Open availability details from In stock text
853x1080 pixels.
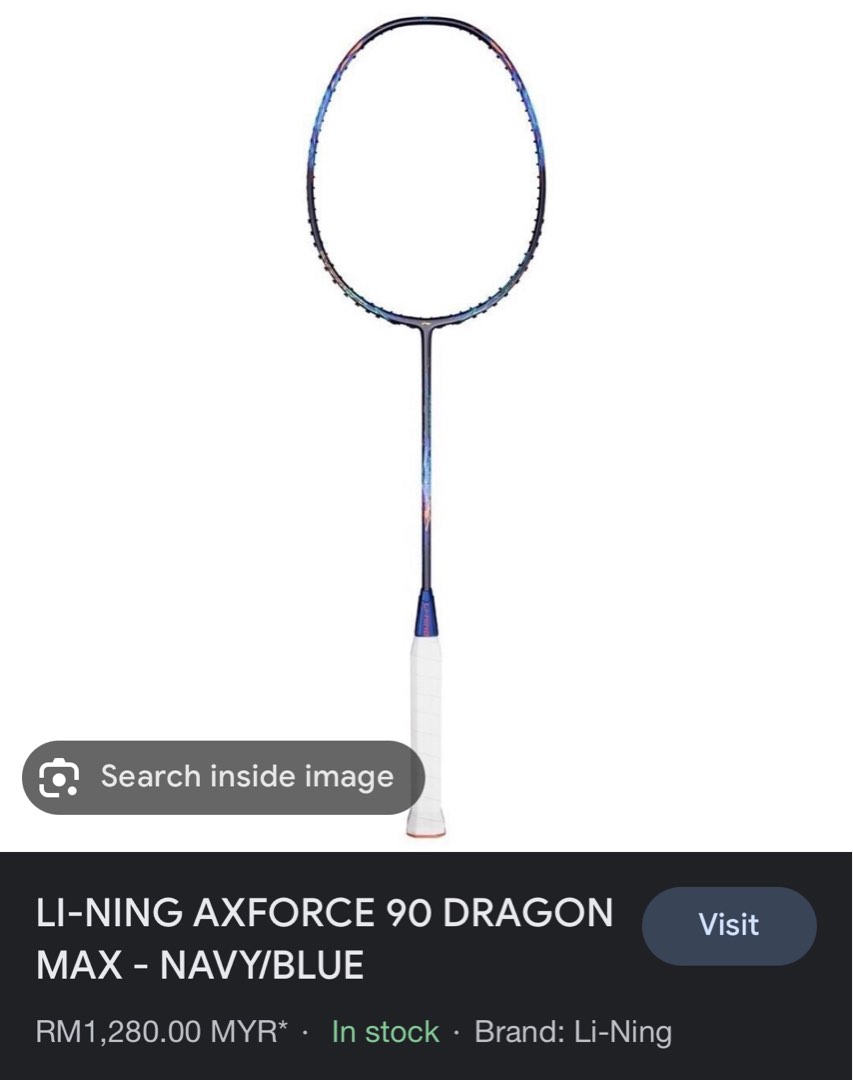385,1033
